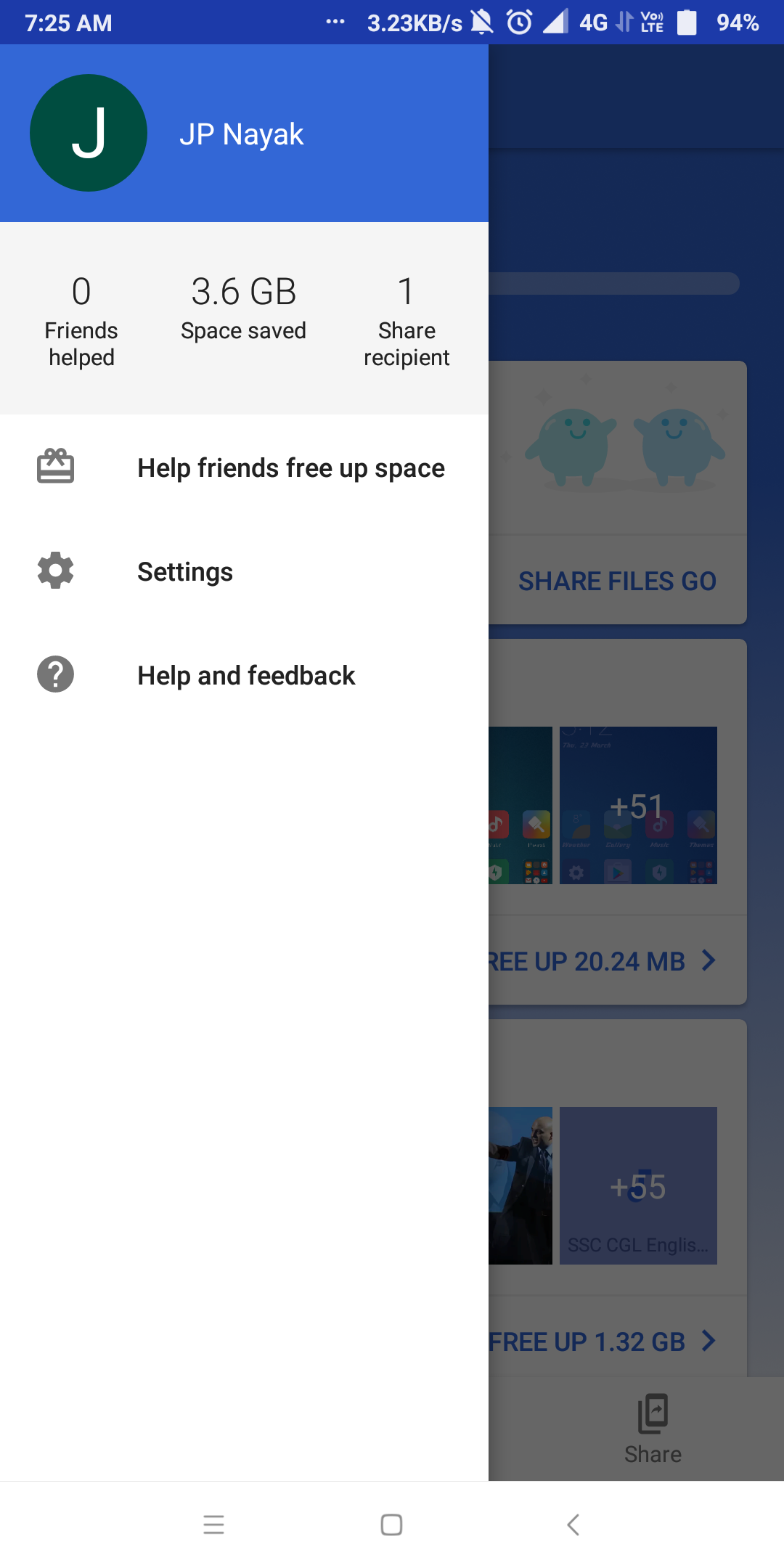Screen dimensions: 784x1568
Task: Go to the home screen
Action: coord(391,1524)
